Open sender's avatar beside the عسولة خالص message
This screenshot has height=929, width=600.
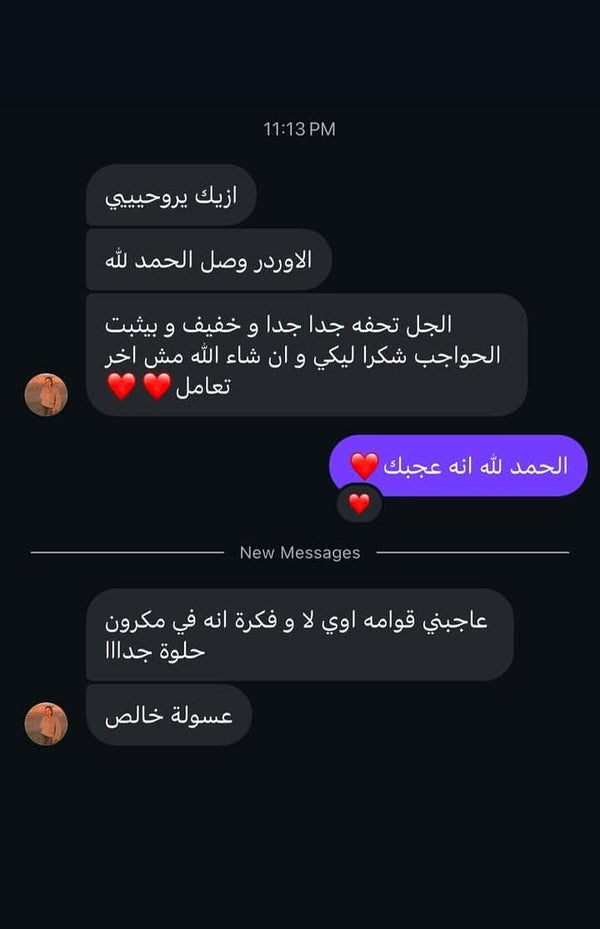coord(46,723)
